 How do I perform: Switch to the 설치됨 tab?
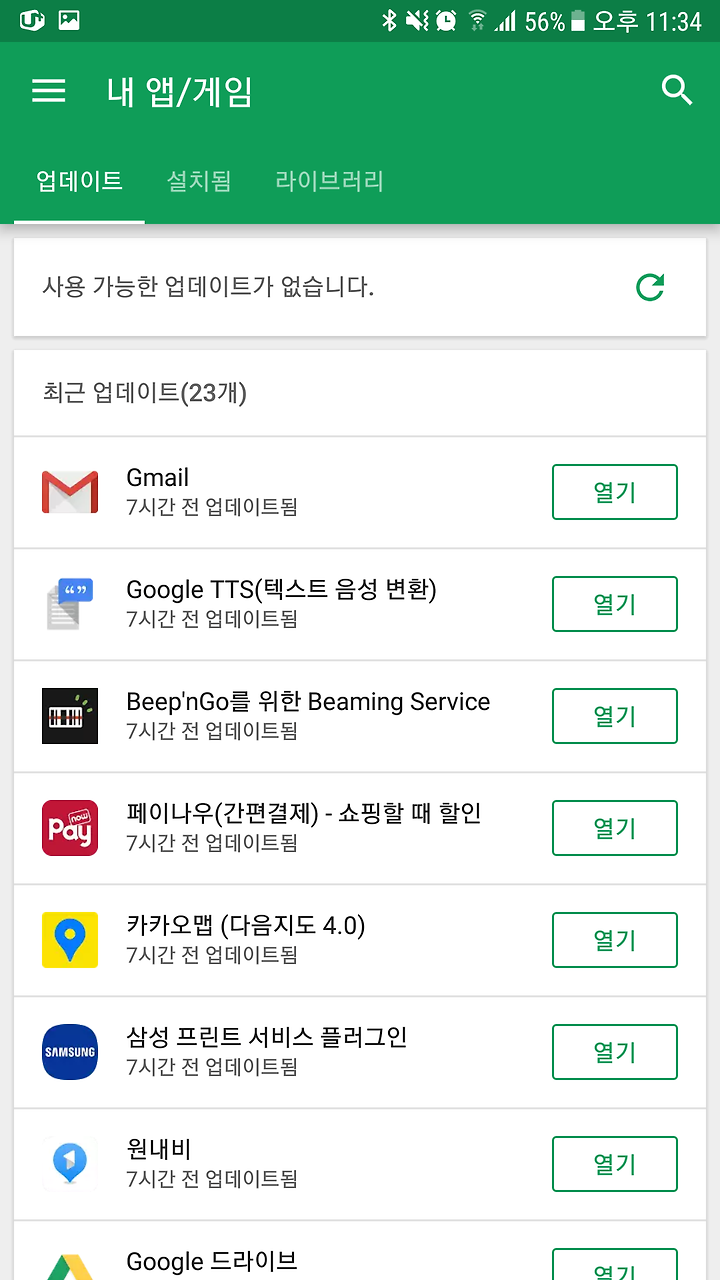(x=199, y=181)
